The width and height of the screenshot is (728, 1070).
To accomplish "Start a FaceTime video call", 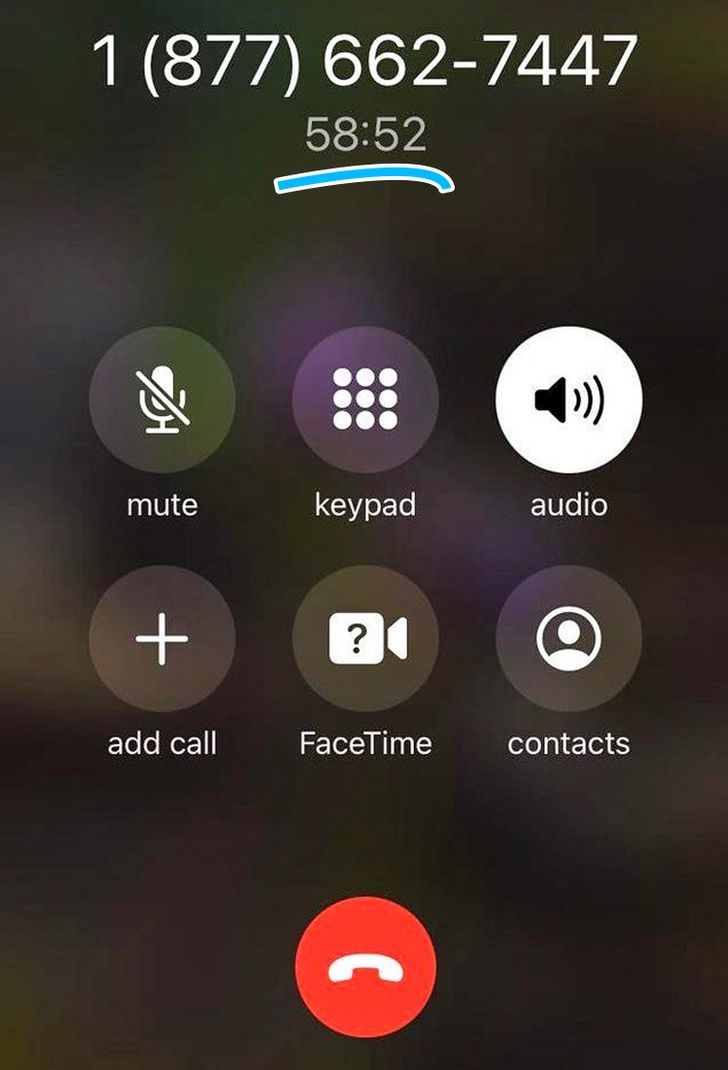I will pos(365,638).
